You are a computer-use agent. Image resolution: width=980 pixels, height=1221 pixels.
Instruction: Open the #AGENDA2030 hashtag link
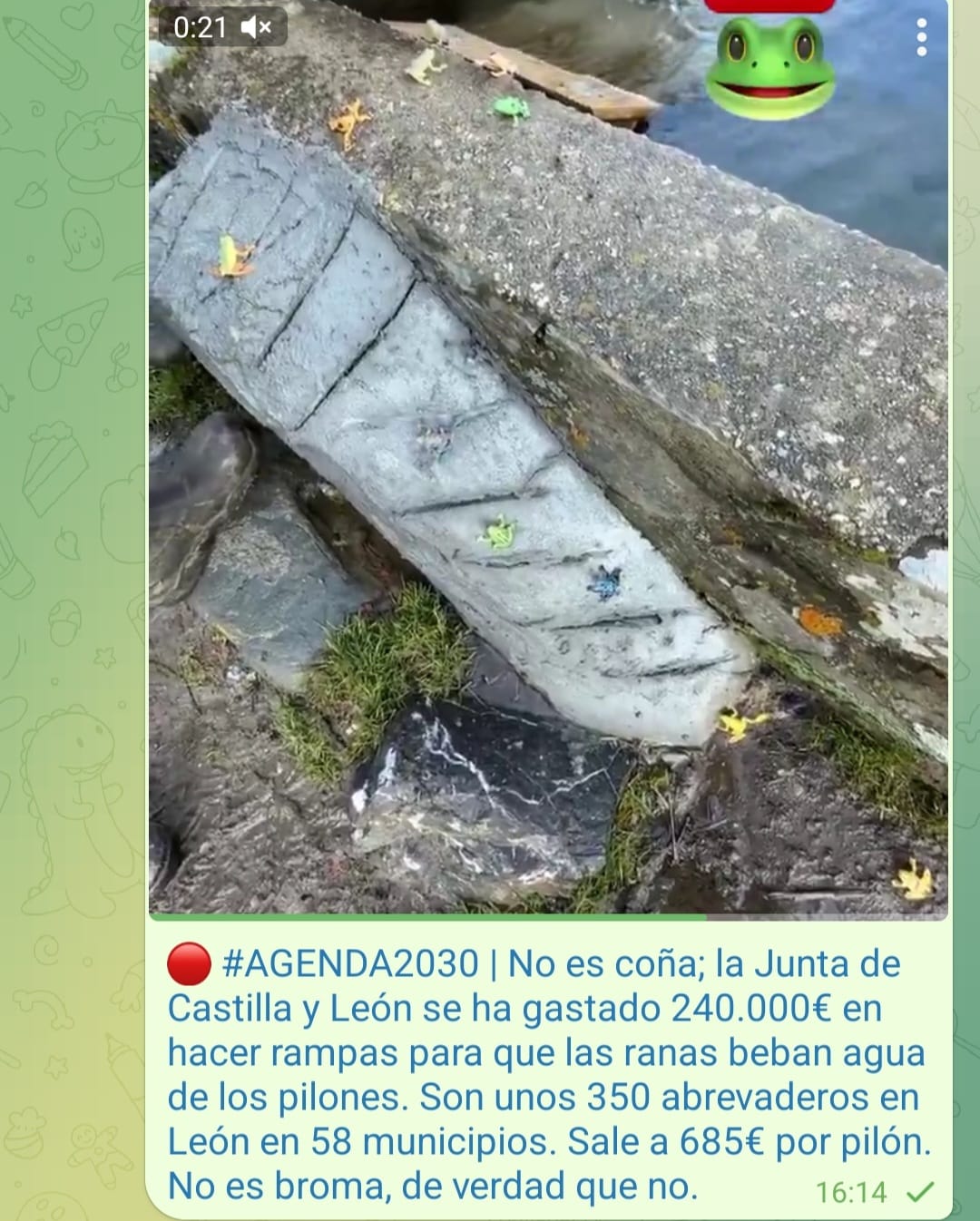pyautogui.click(x=349, y=963)
